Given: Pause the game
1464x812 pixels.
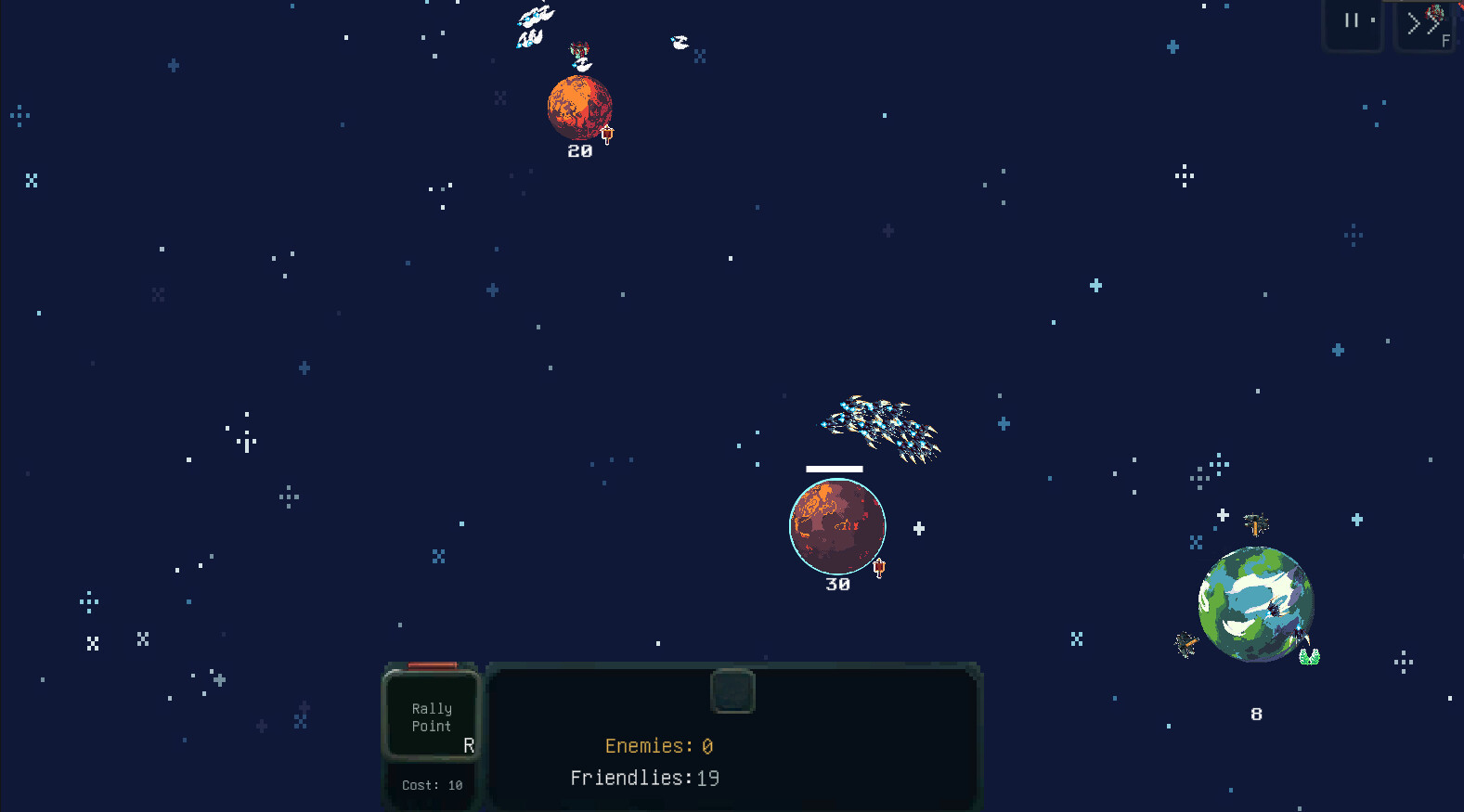Looking at the screenshot, I should pos(1353,21).
